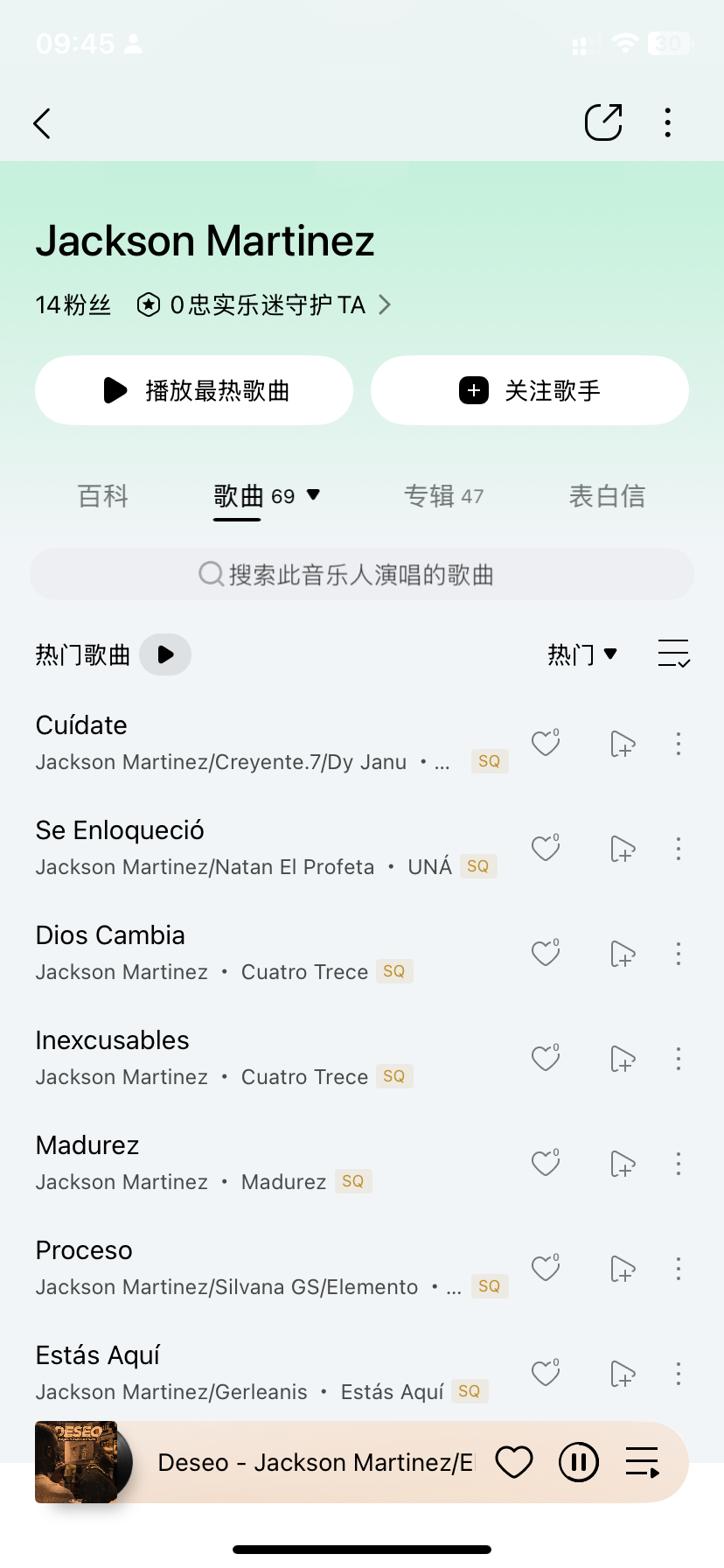The height and width of the screenshot is (1568, 724).
Task: Open the top-right overflow menu
Action: pyautogui.click(x=668, y=122)
